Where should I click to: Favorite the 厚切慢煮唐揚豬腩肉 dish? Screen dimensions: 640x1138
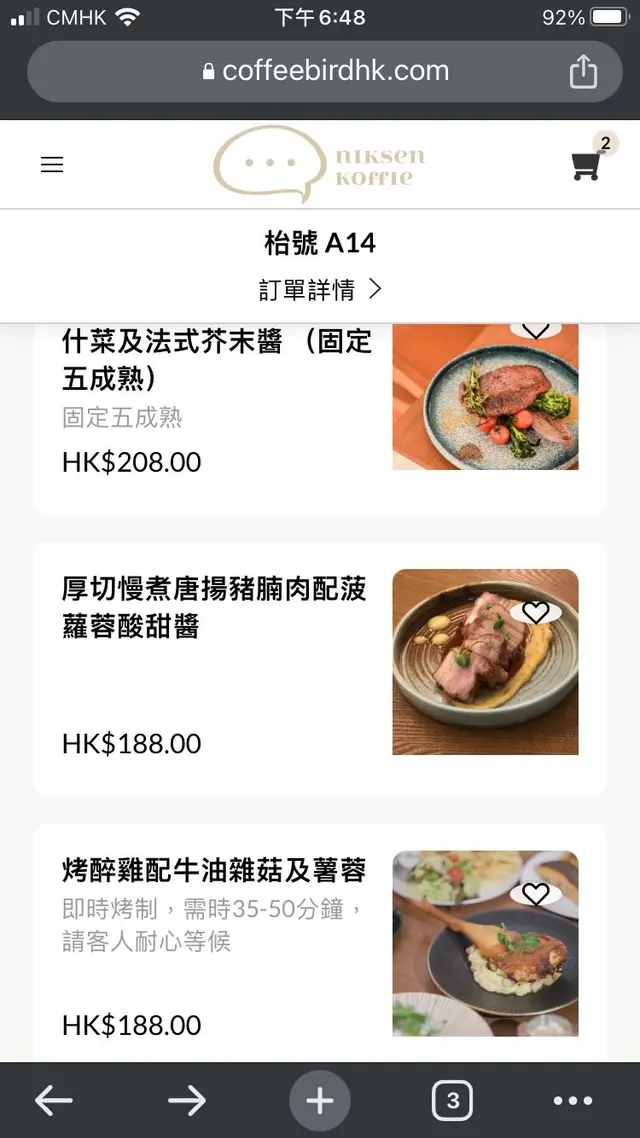[536, 612]
